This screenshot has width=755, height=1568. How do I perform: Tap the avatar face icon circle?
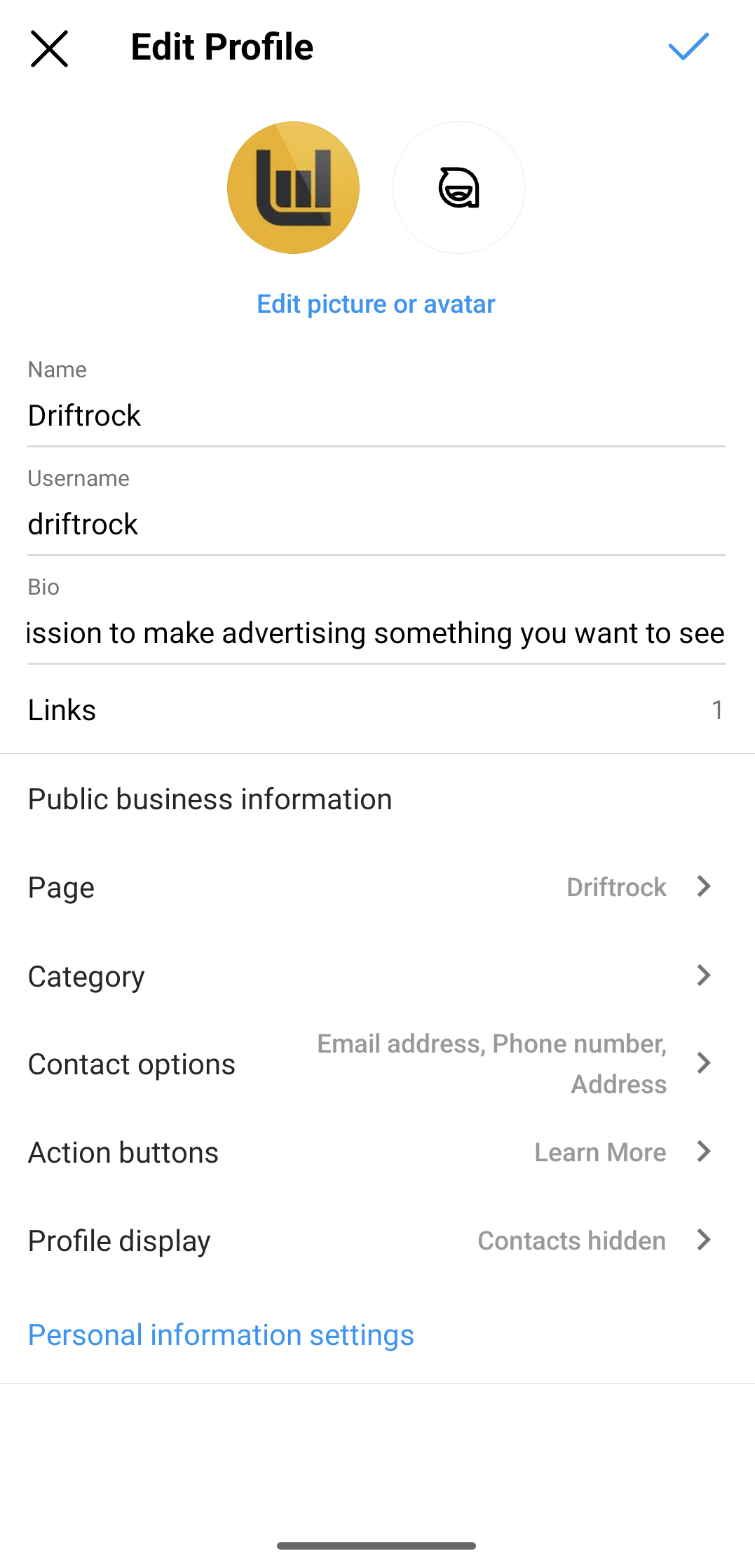pyautogui.click(x=458, y=187)
